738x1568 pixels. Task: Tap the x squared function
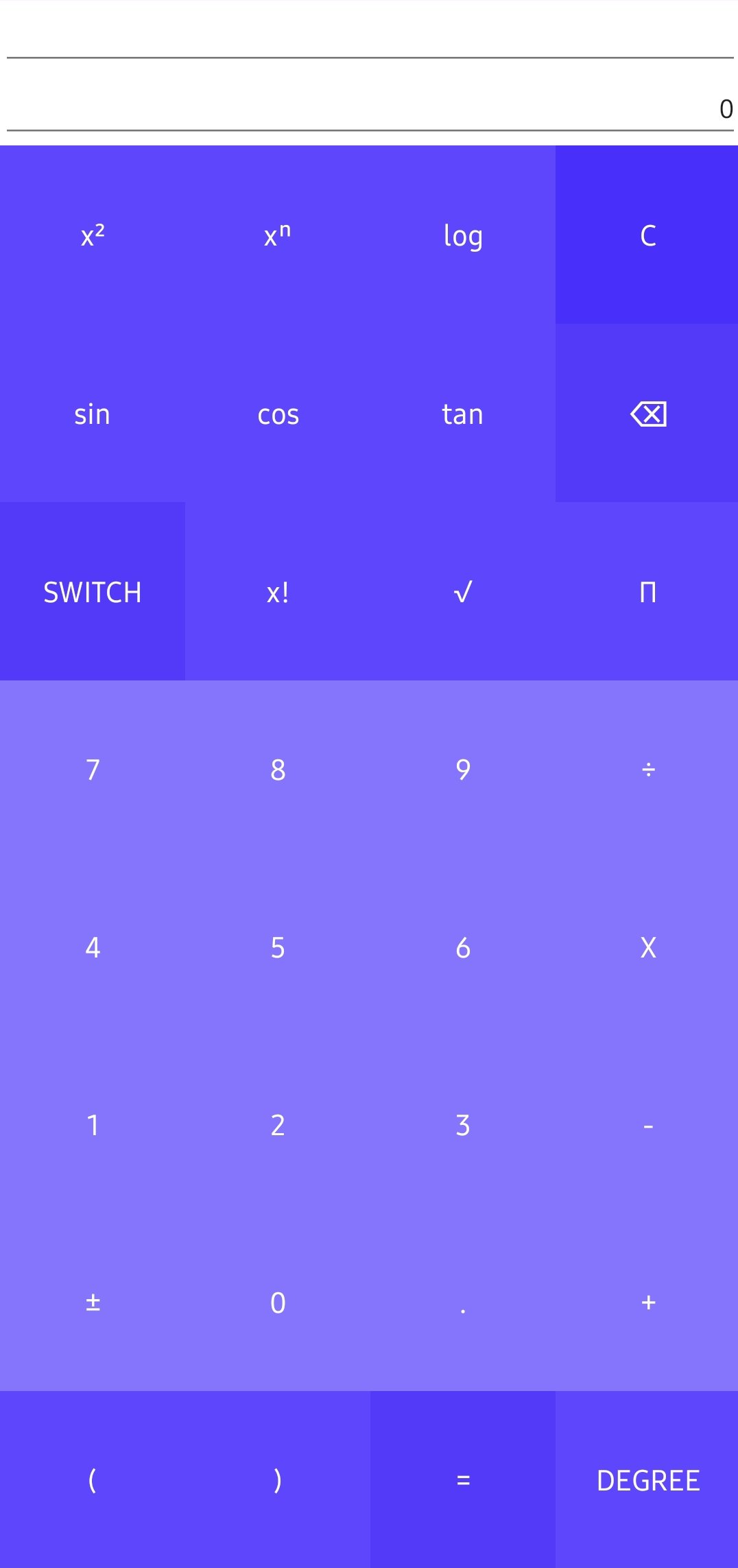93,235
